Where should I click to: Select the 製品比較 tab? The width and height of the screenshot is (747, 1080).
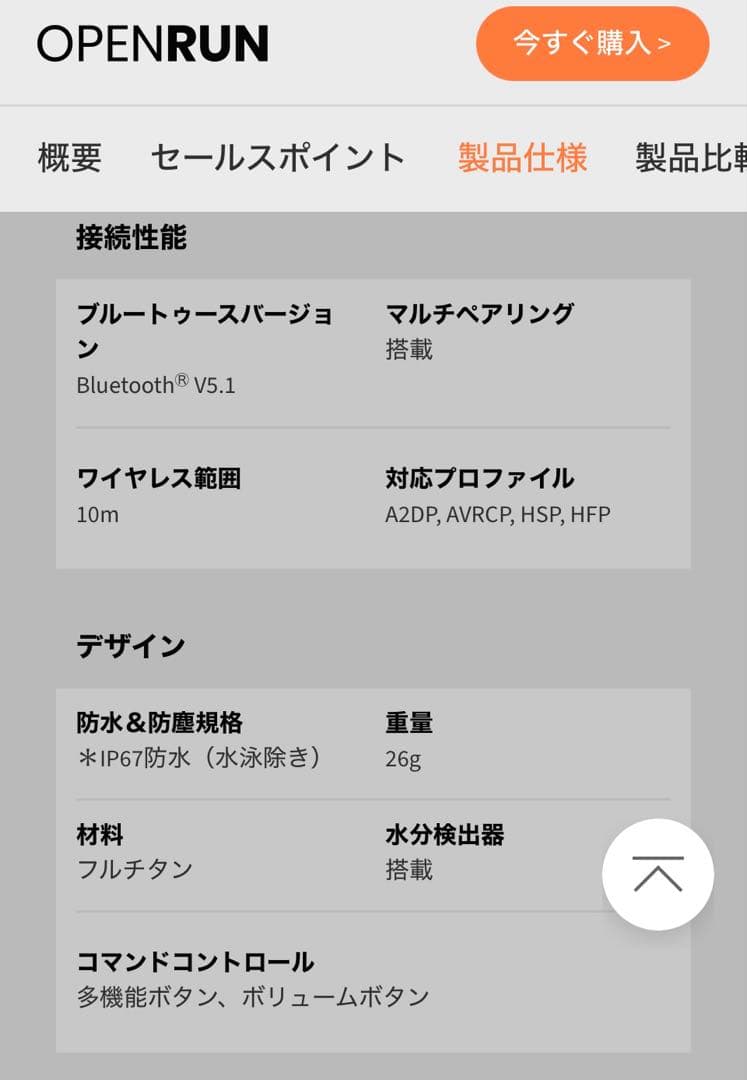[690, 157]
